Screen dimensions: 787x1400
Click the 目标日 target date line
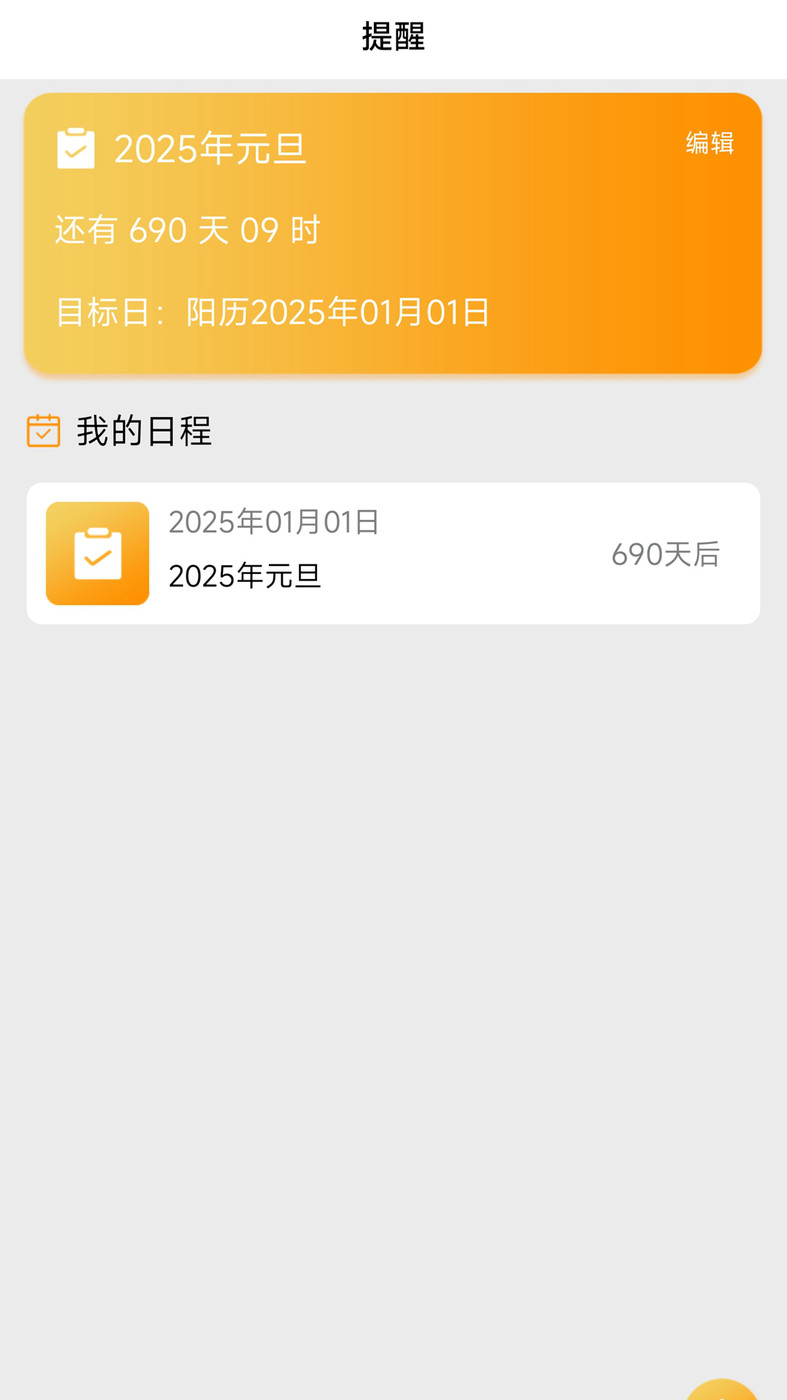pyautogui.click(x=271, y=311)
